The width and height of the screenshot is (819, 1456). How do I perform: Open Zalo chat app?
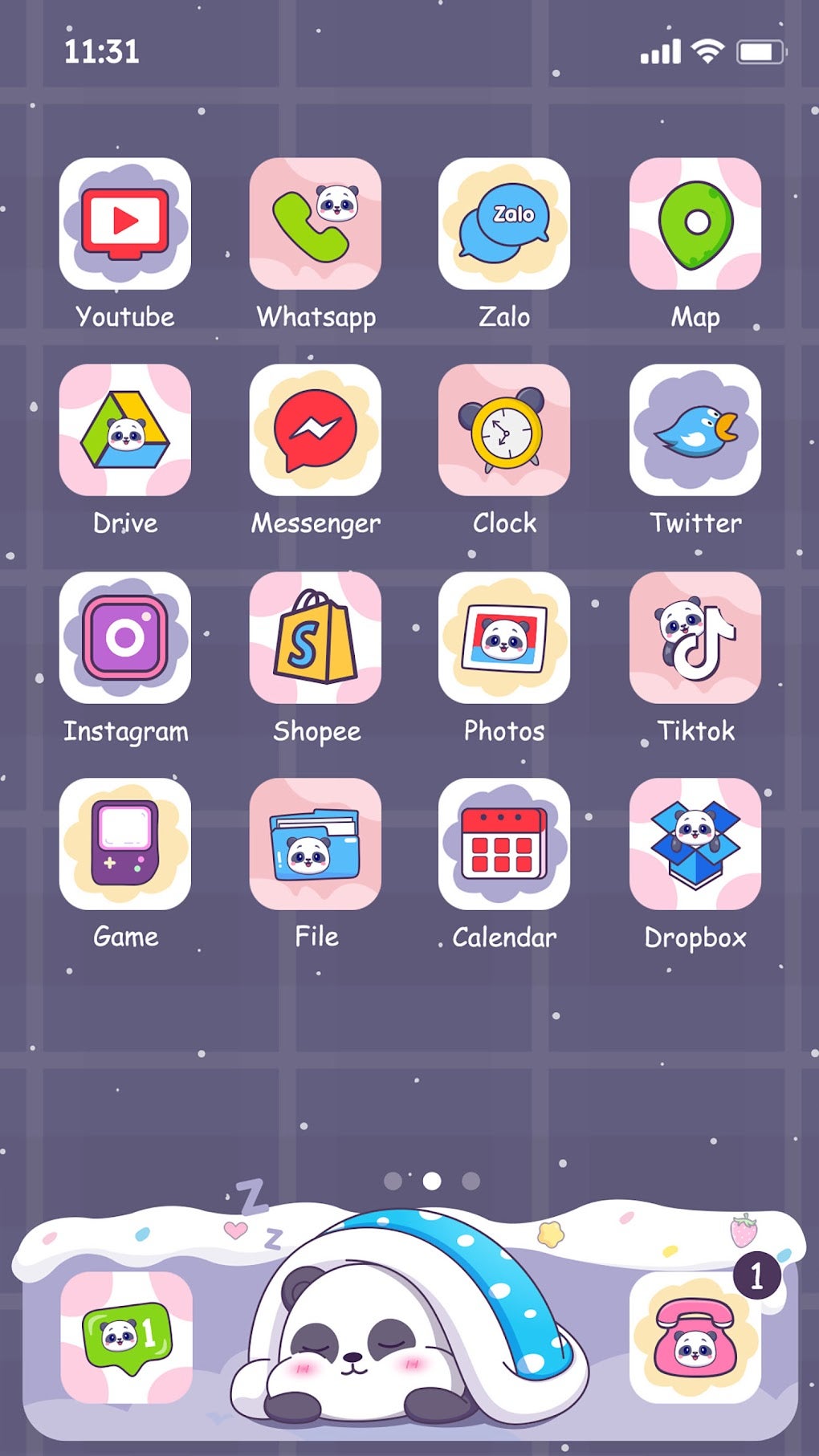pos(504,224)
